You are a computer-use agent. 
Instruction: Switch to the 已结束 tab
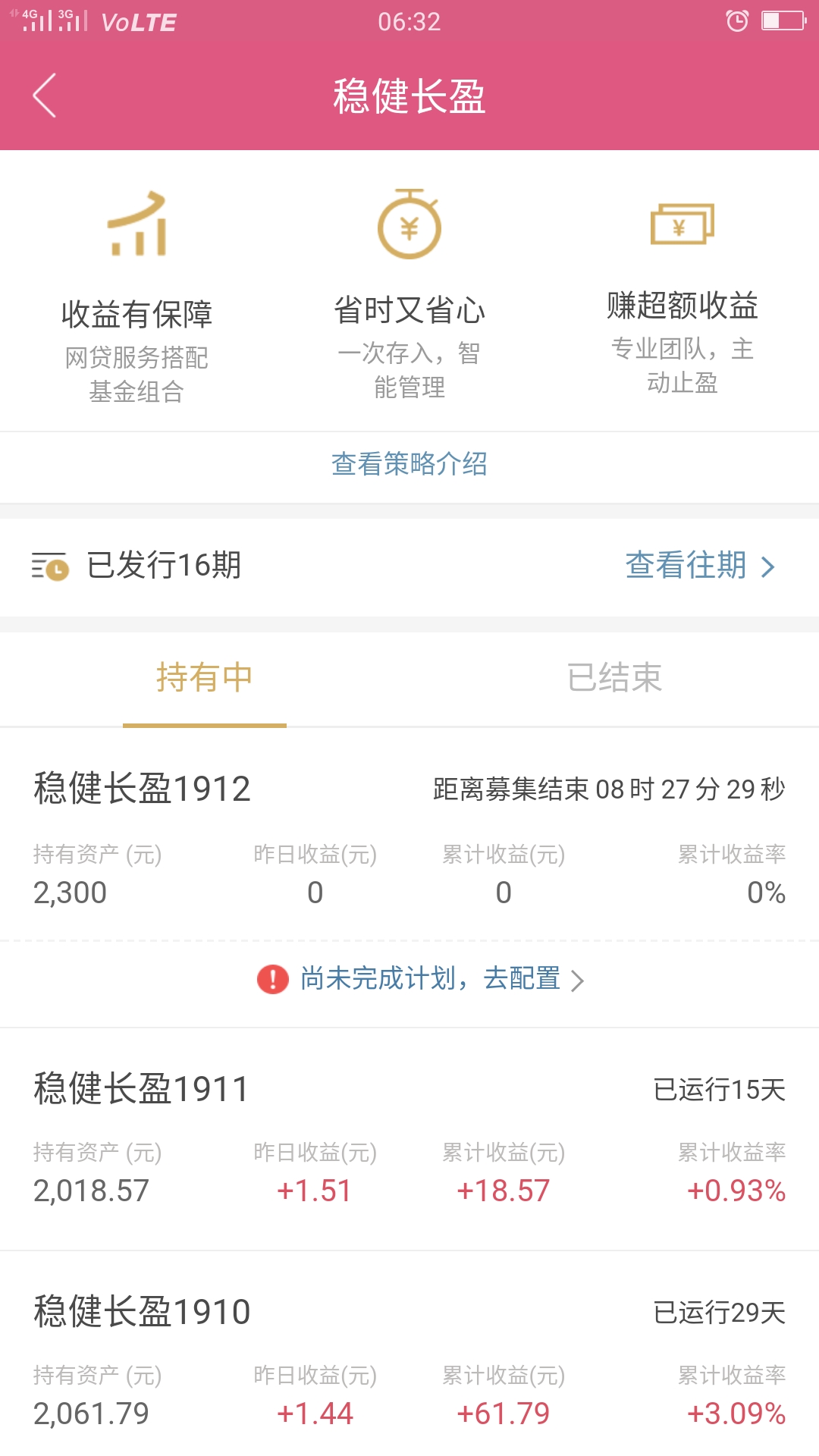(614, 678)
